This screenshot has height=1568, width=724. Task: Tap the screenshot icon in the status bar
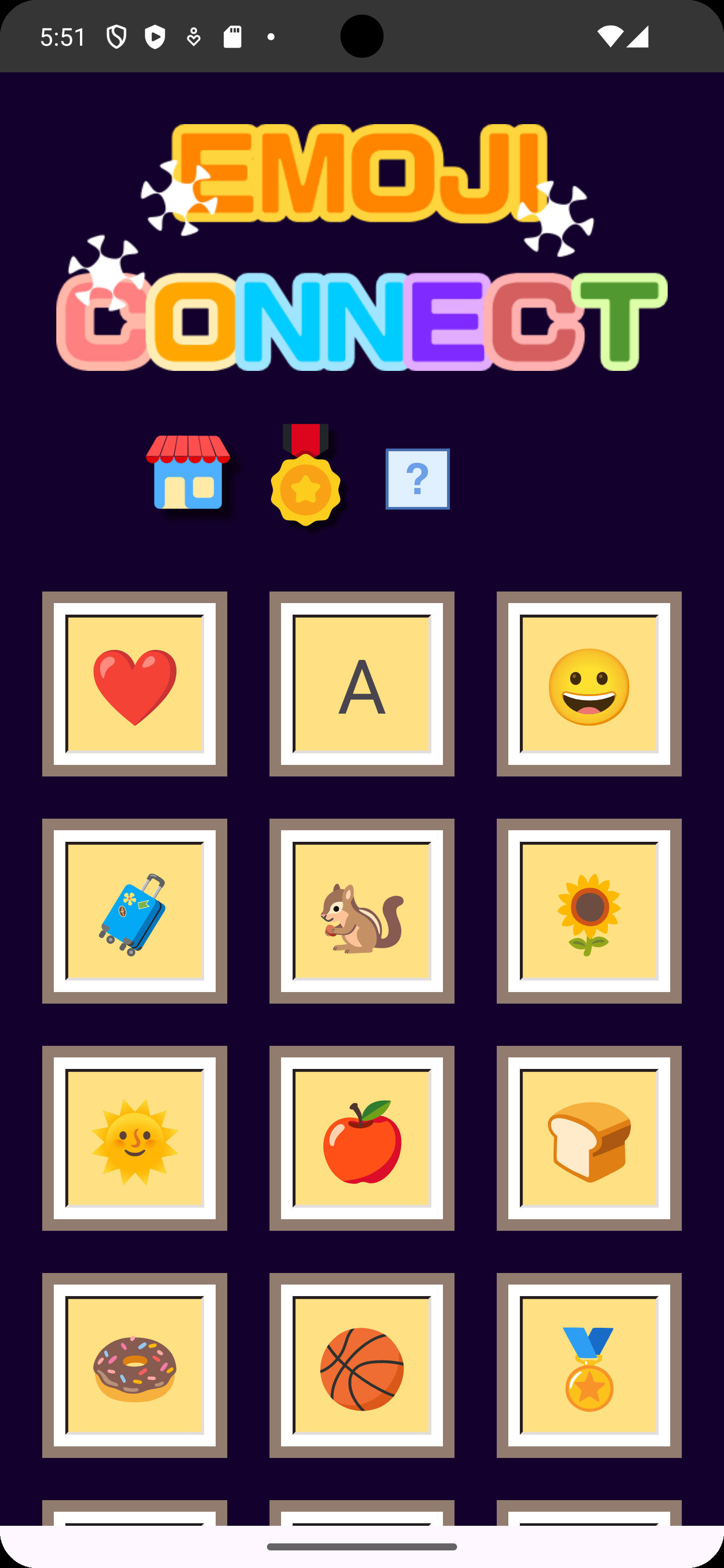pyautogui.click(x=233, y=37)
